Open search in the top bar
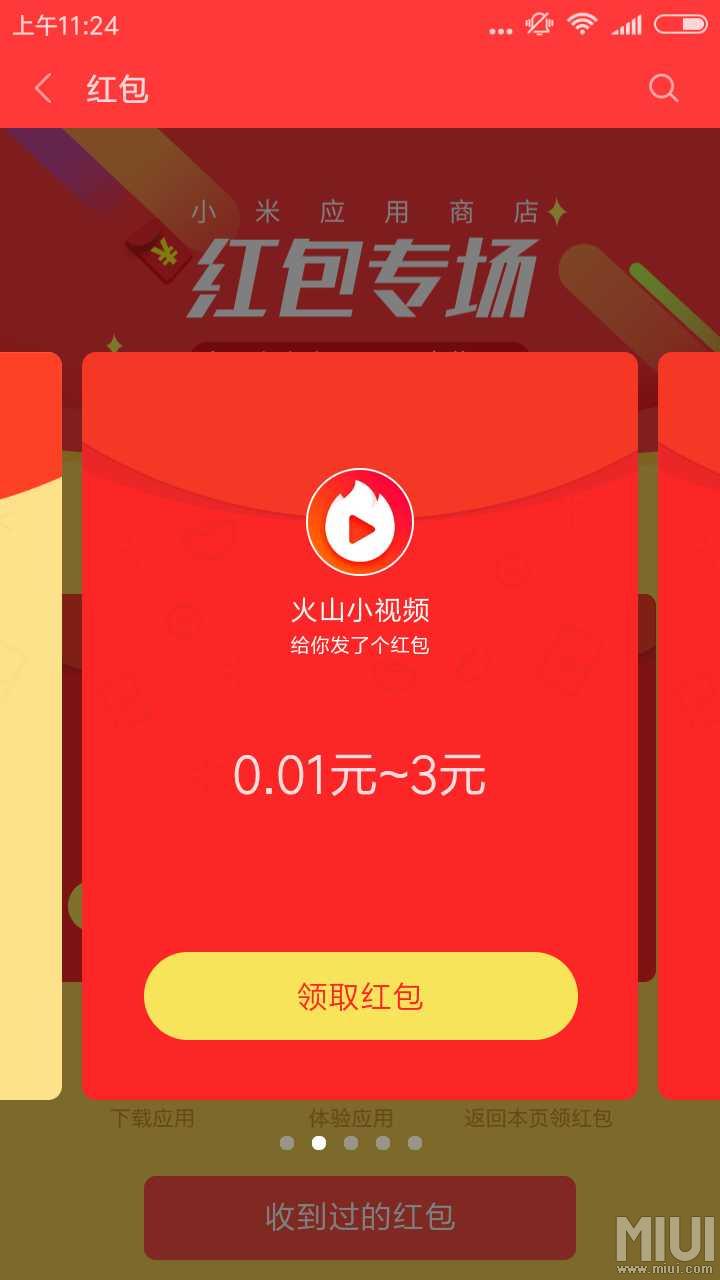This screenshot has height=1280, width=720. click(663, 88)
